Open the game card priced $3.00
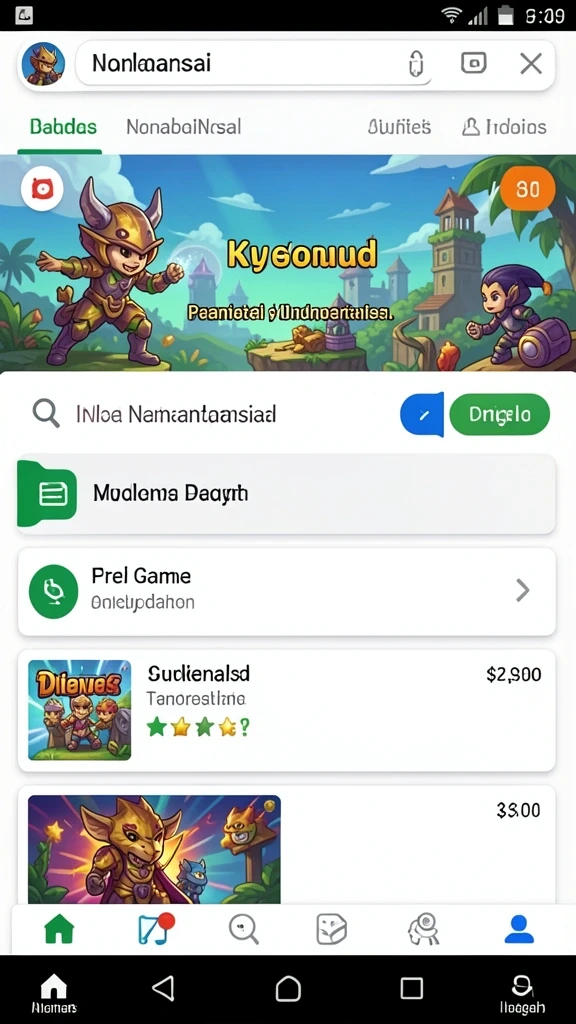 [x=287, y=846]
